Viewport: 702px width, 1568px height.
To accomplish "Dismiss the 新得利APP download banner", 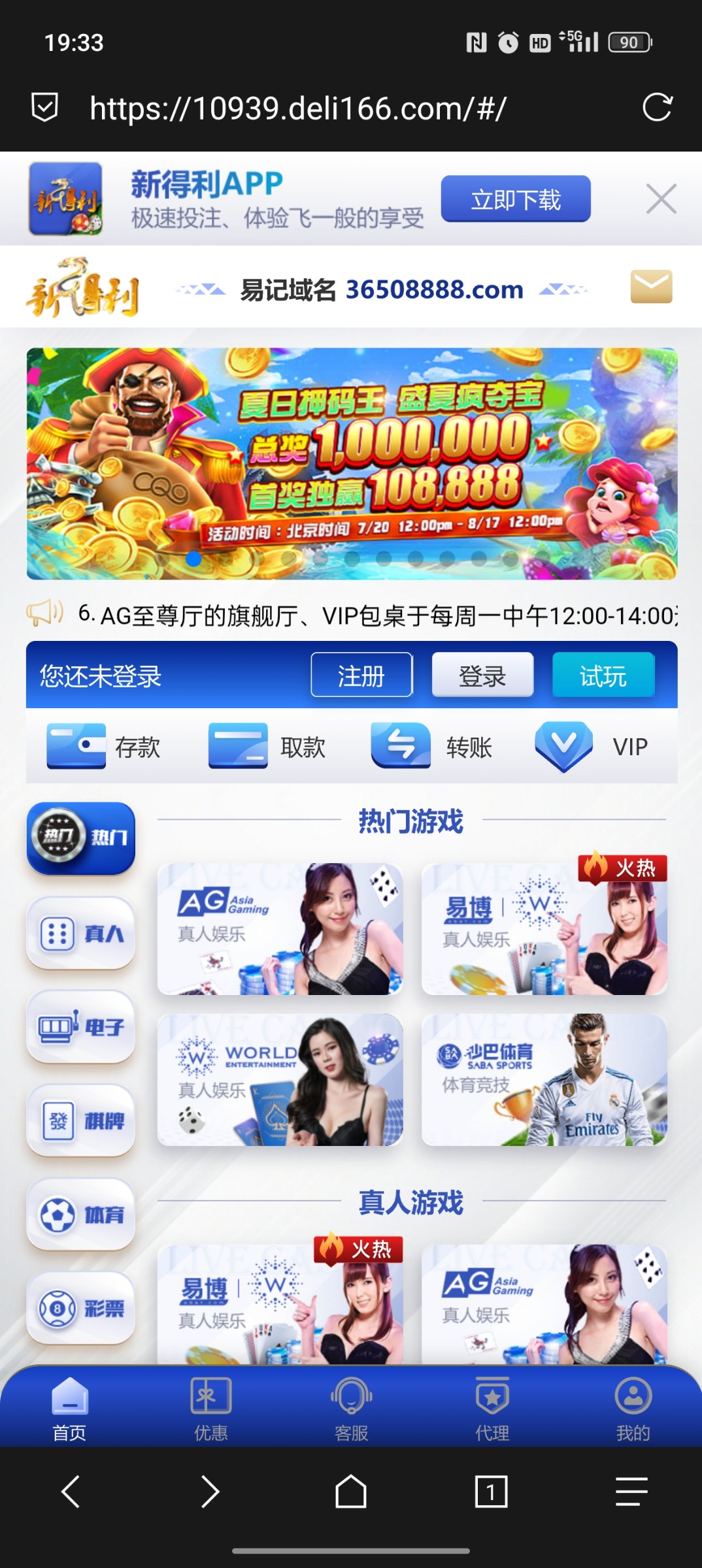I will [661, 199].
